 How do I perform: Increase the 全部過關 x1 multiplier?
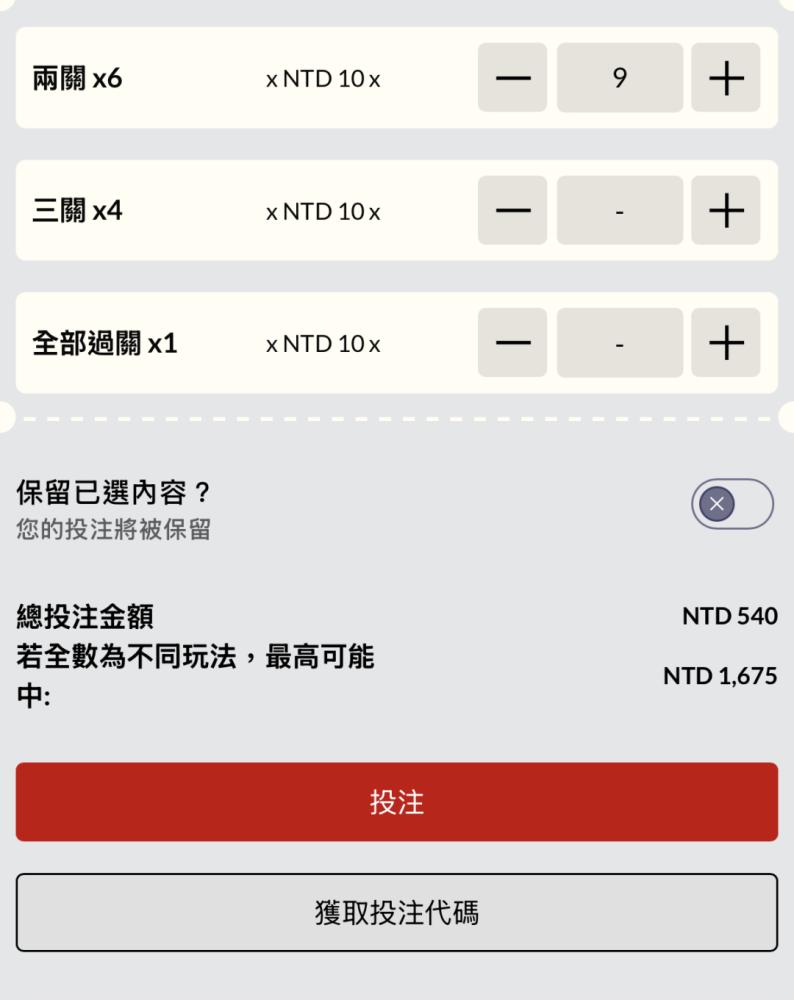[726, 343]
